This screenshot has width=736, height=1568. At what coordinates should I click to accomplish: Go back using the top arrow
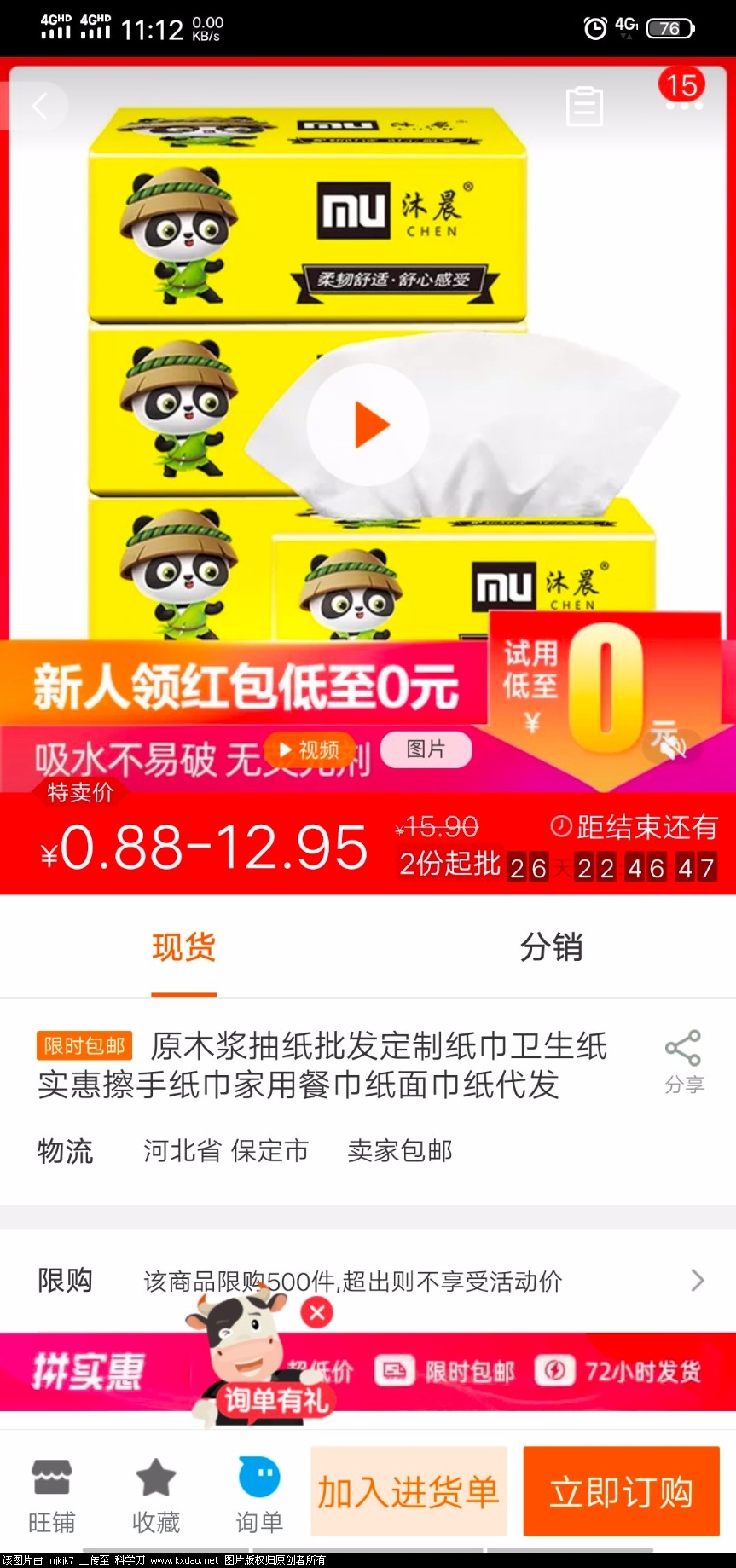(38, 107)
